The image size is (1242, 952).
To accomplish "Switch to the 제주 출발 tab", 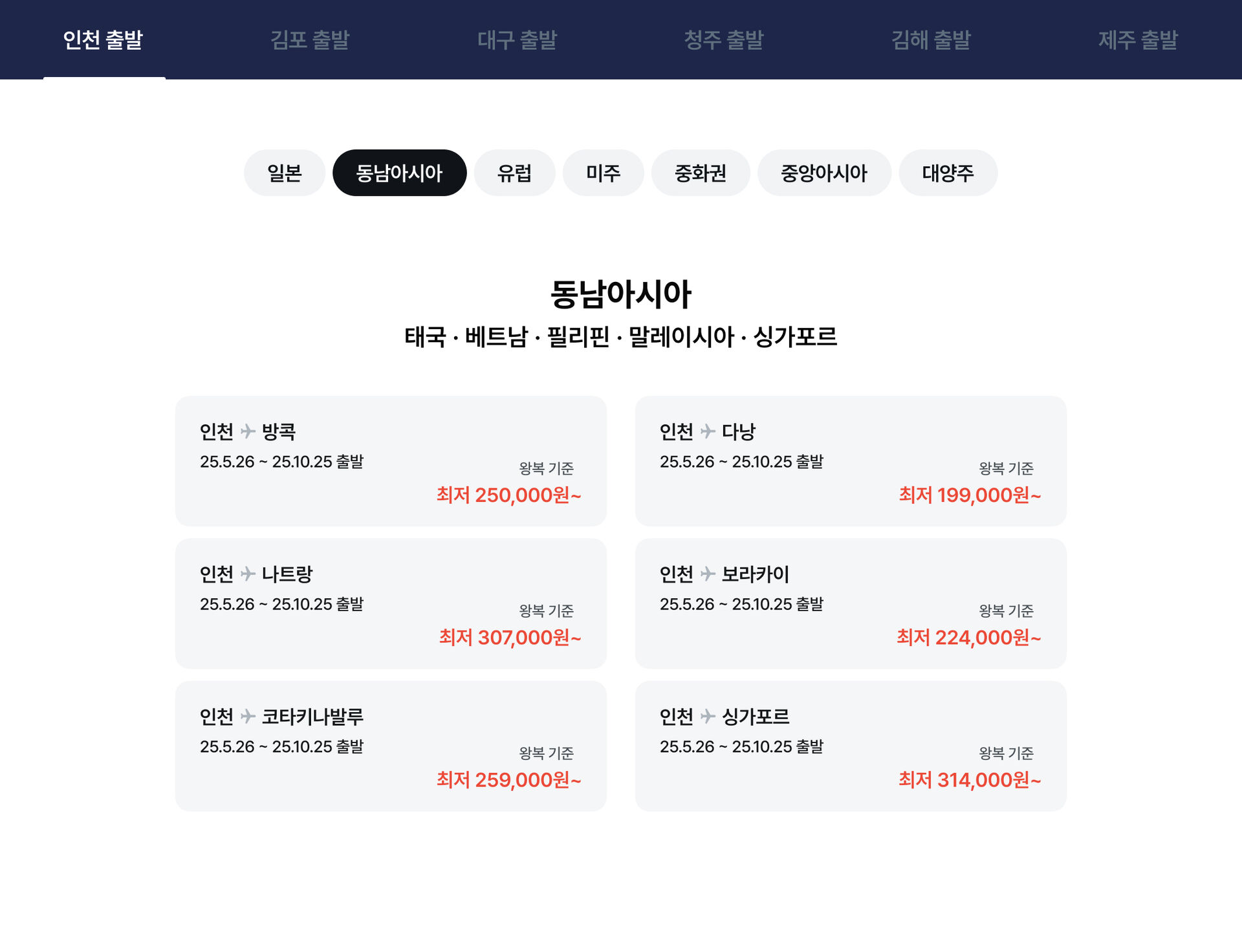I will [1138, 40].
